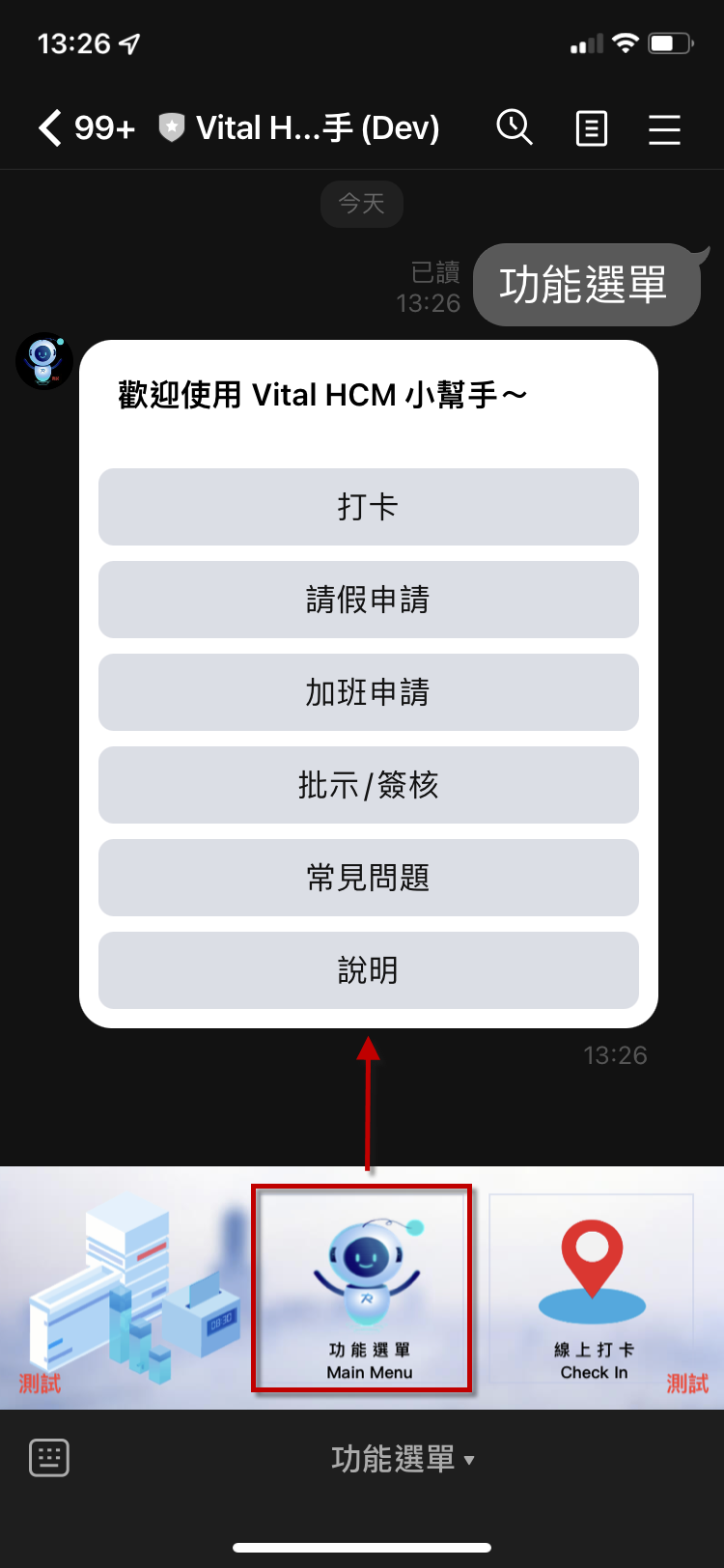Select the 打卡 button
724x1568 pixels.
tap(368, 507)
